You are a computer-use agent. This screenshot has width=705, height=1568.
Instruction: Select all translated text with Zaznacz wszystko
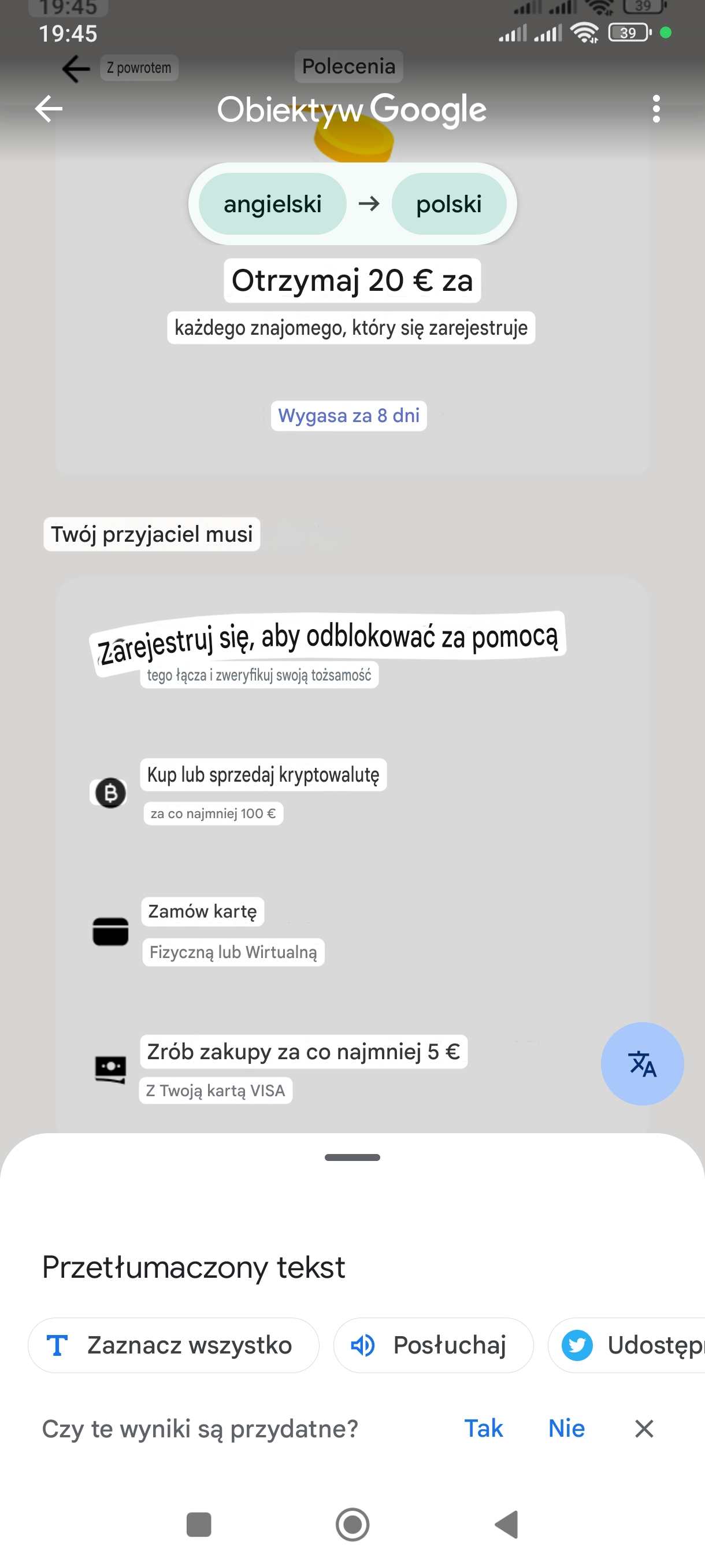coord(173,1345)
